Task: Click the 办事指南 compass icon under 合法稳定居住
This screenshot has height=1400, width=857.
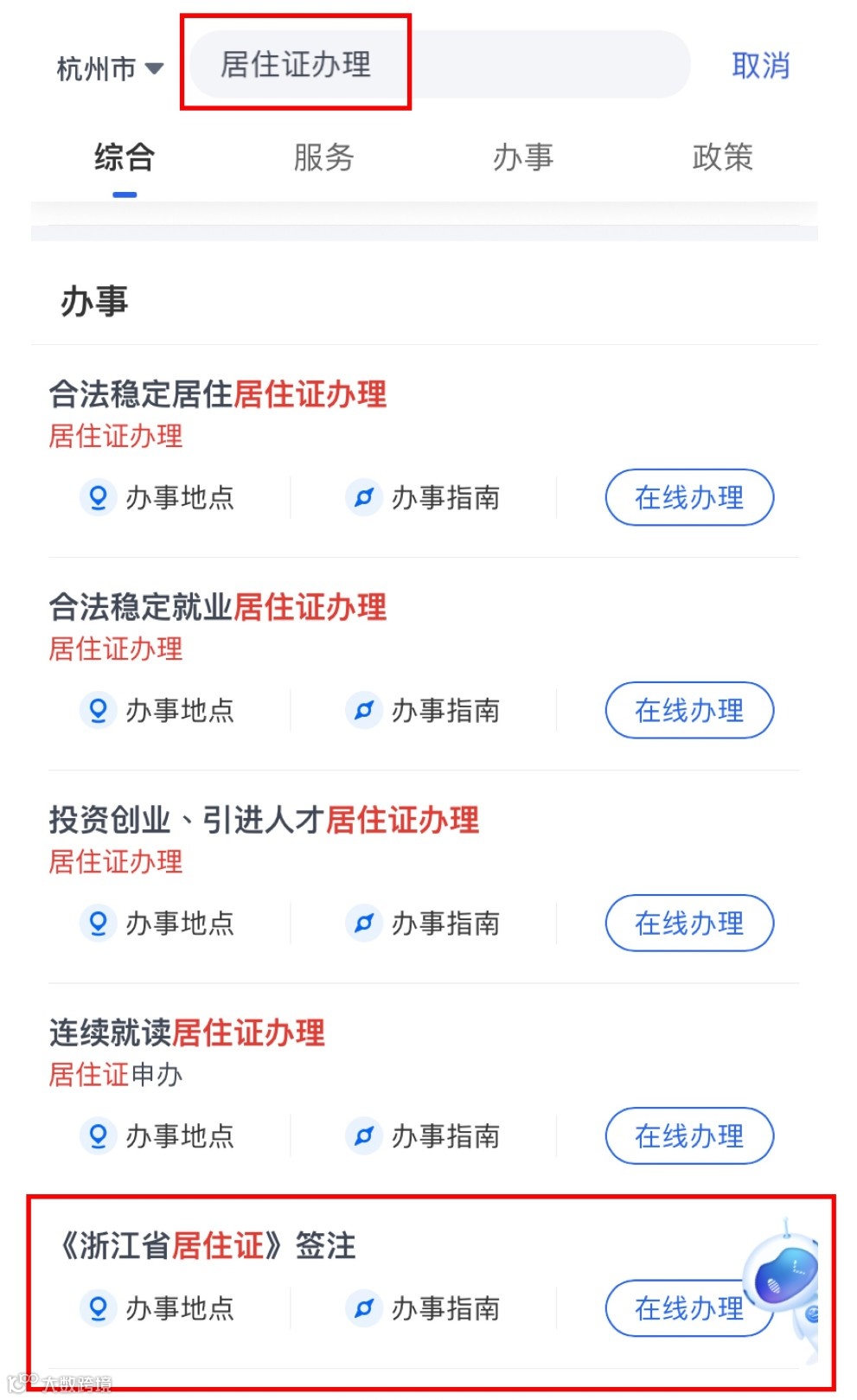Action: (x=364, y=497)
